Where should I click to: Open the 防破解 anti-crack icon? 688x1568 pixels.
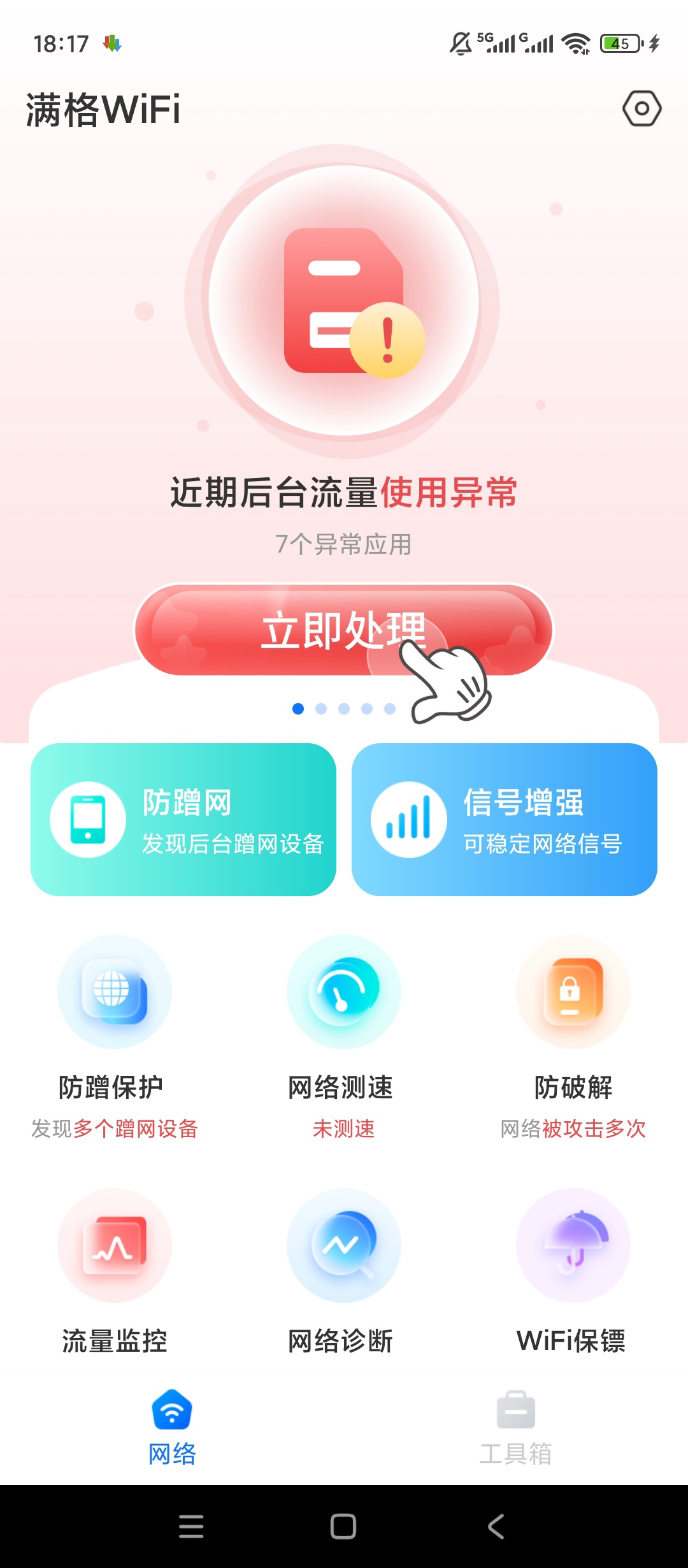point(572,992)
